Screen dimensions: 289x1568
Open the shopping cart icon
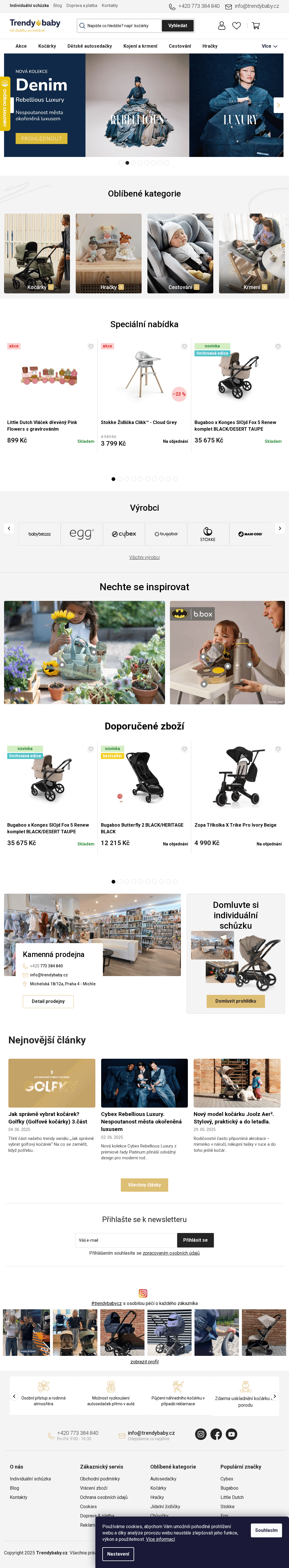click(255, 25)
